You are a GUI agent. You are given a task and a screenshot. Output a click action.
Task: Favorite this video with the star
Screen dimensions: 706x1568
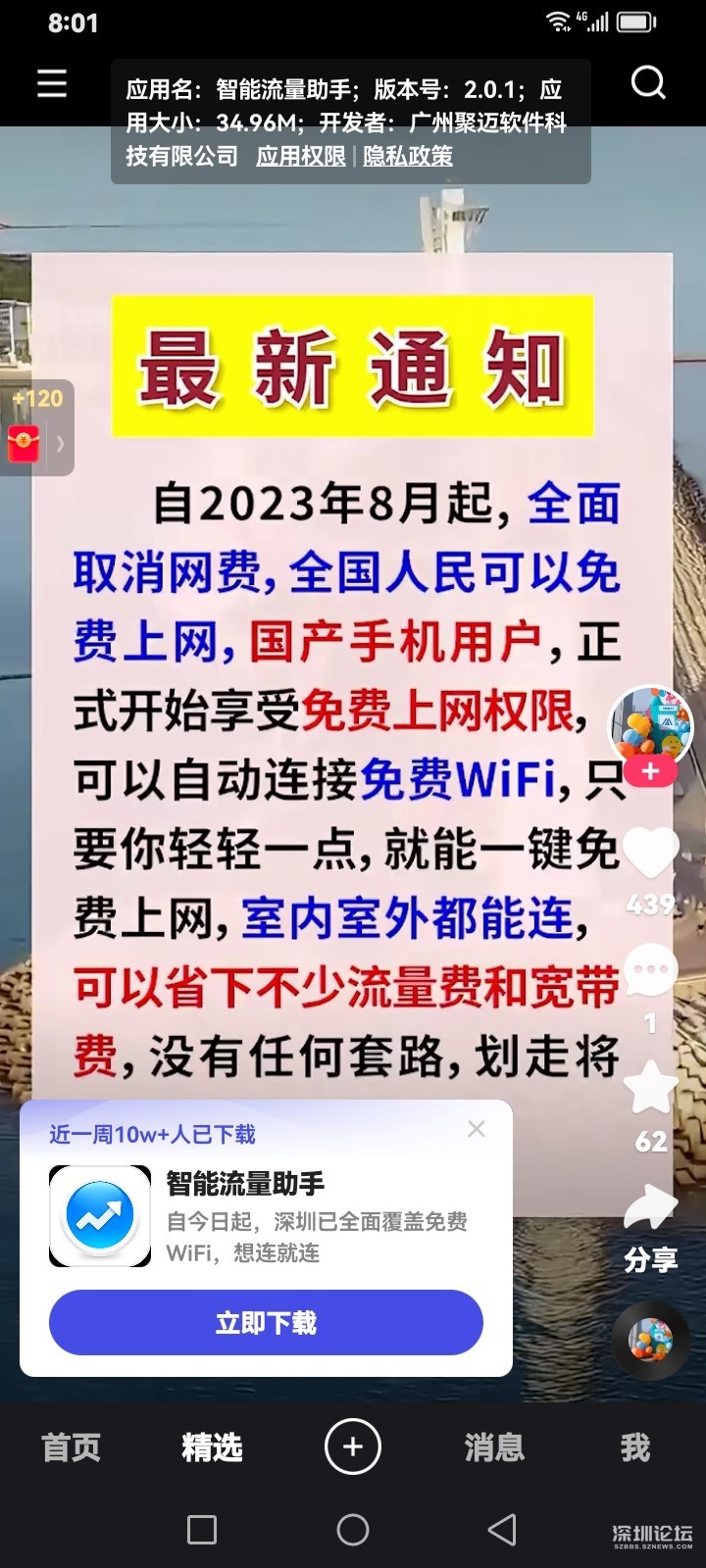(x=650, y=1088)
